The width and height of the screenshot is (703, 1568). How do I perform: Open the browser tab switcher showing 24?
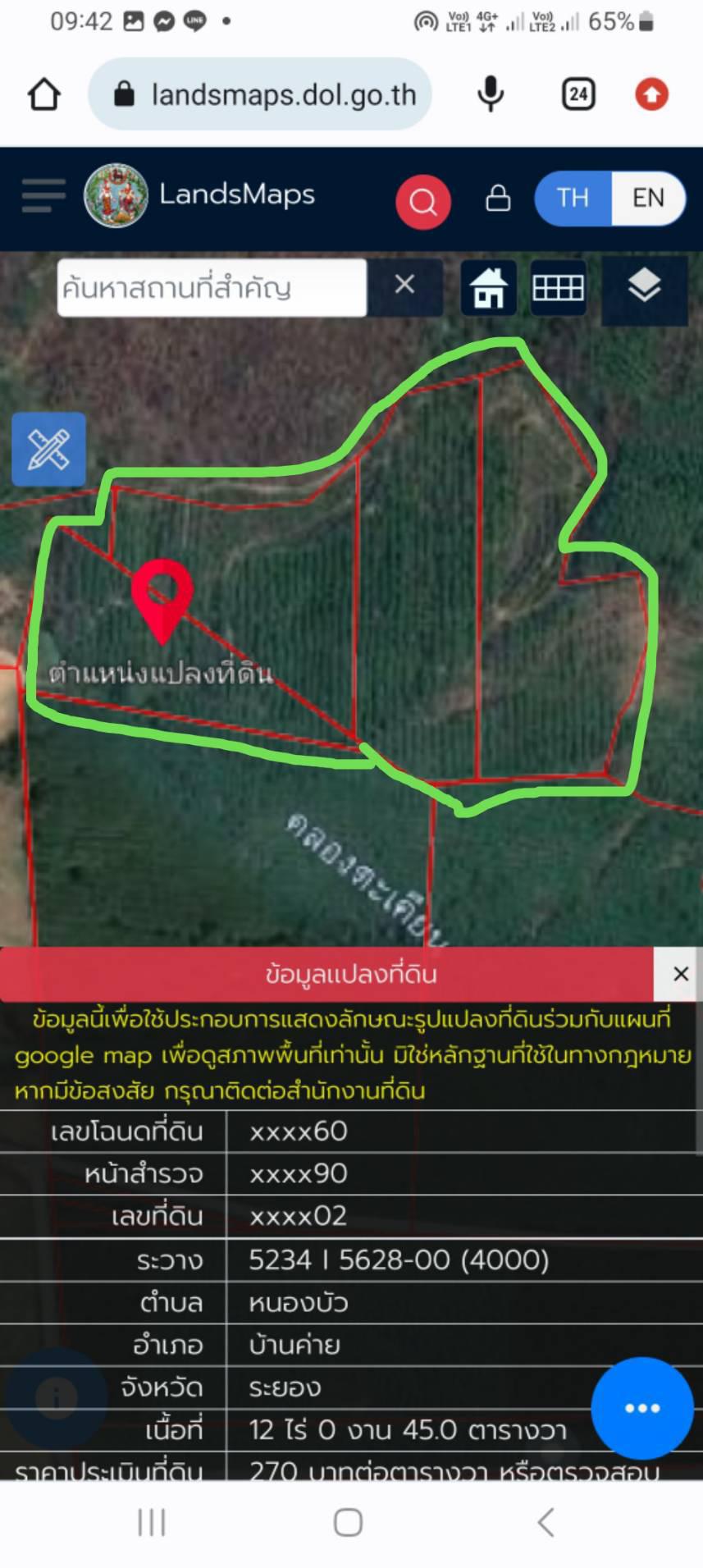(x=578, y=94)
